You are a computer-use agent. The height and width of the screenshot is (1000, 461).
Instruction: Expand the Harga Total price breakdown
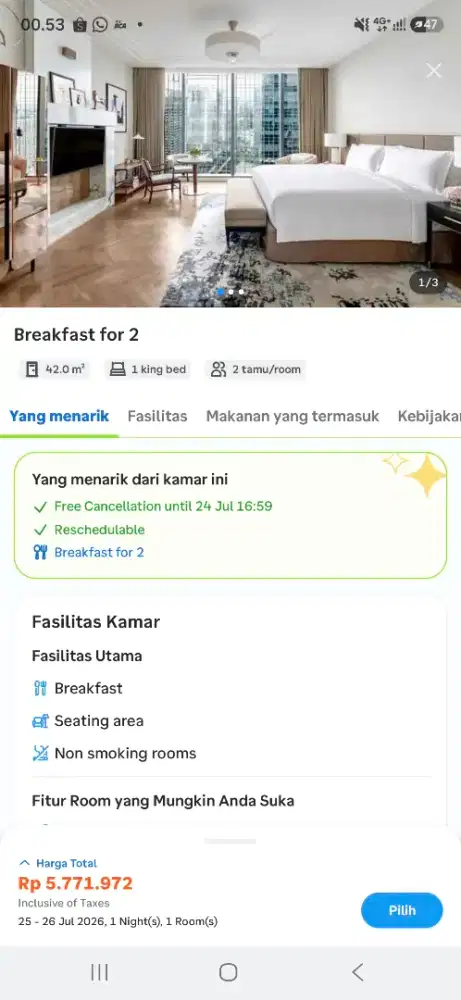tap(58, 863)
